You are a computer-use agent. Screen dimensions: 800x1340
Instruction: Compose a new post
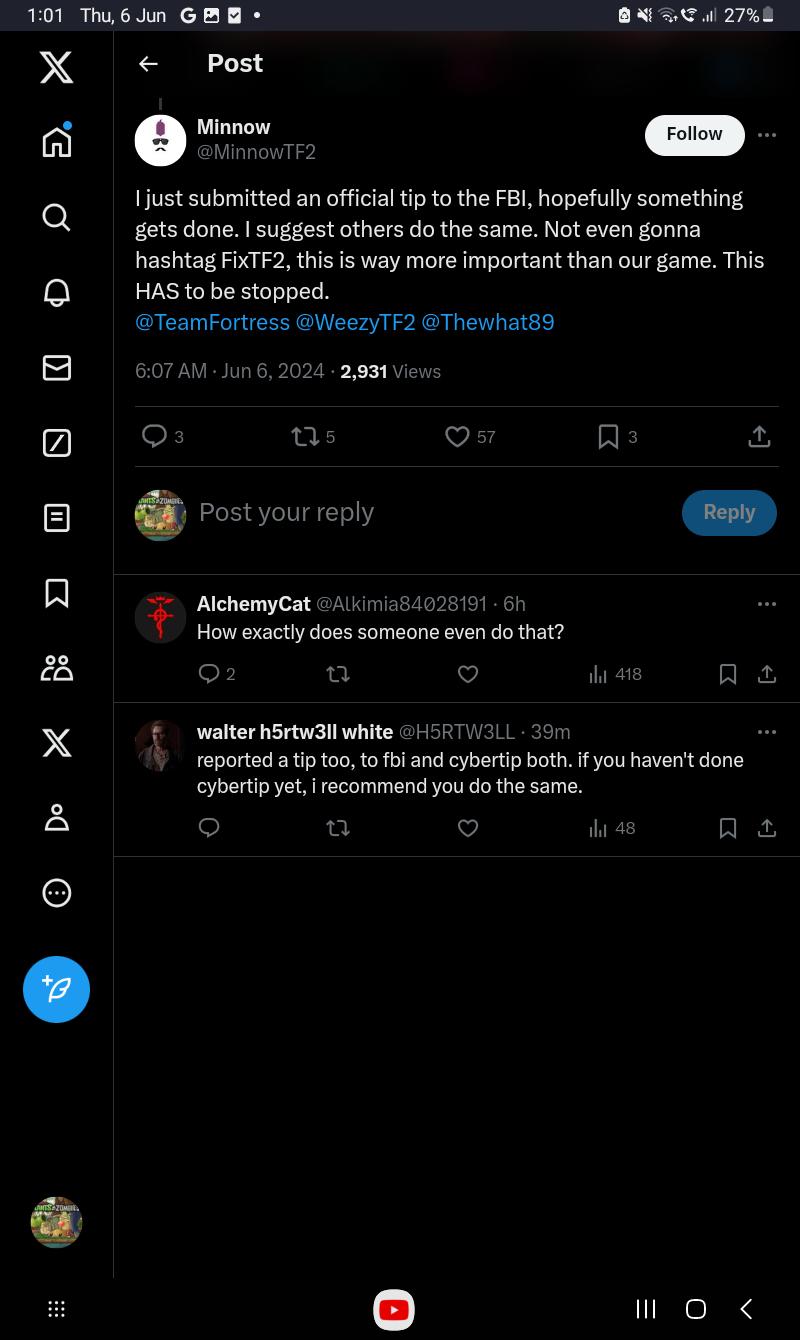[x=57, y=990]
